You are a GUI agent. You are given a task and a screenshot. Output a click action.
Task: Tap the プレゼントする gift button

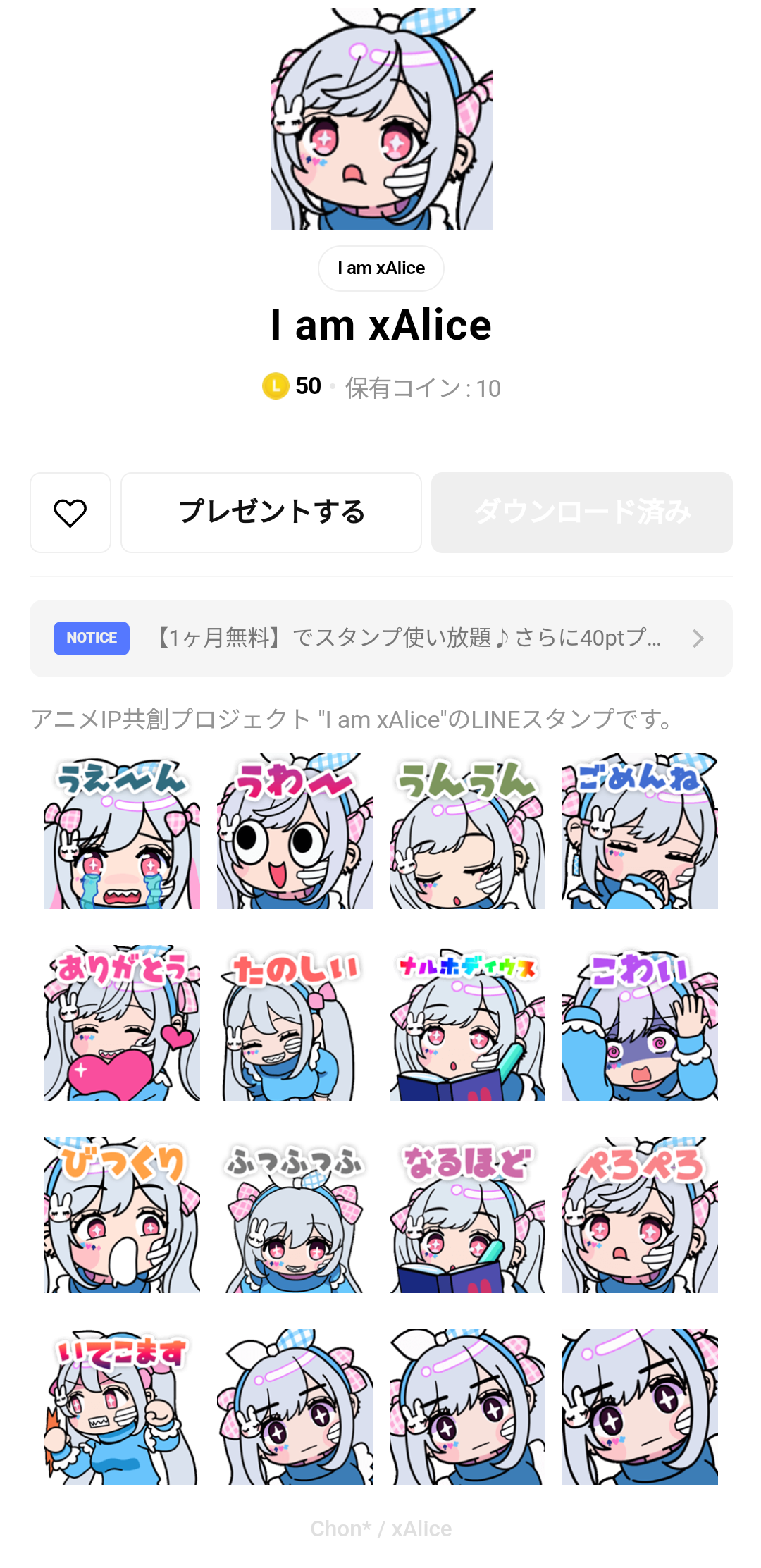[271, 512]
